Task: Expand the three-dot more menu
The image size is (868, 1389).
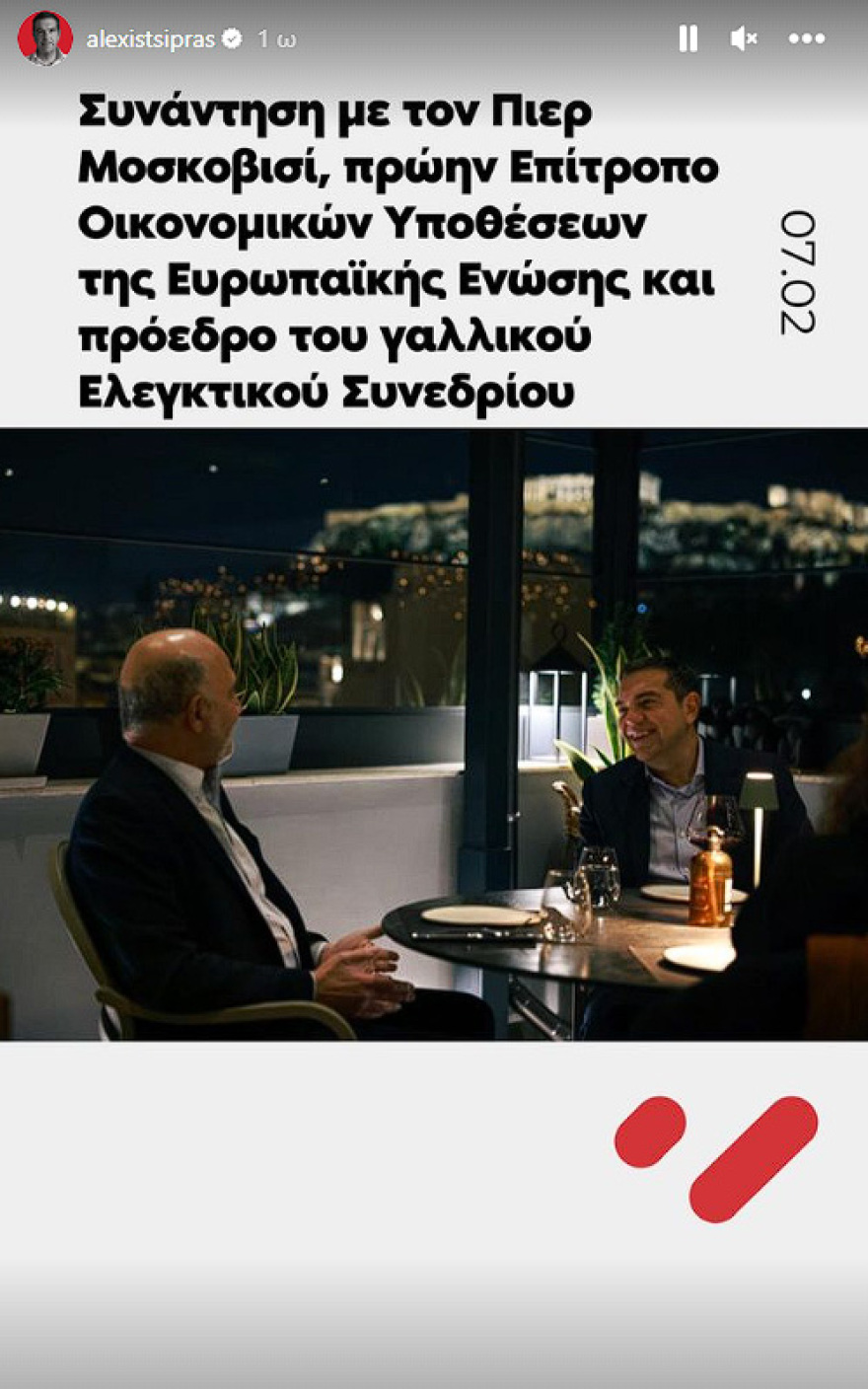Action: (807, 38)
